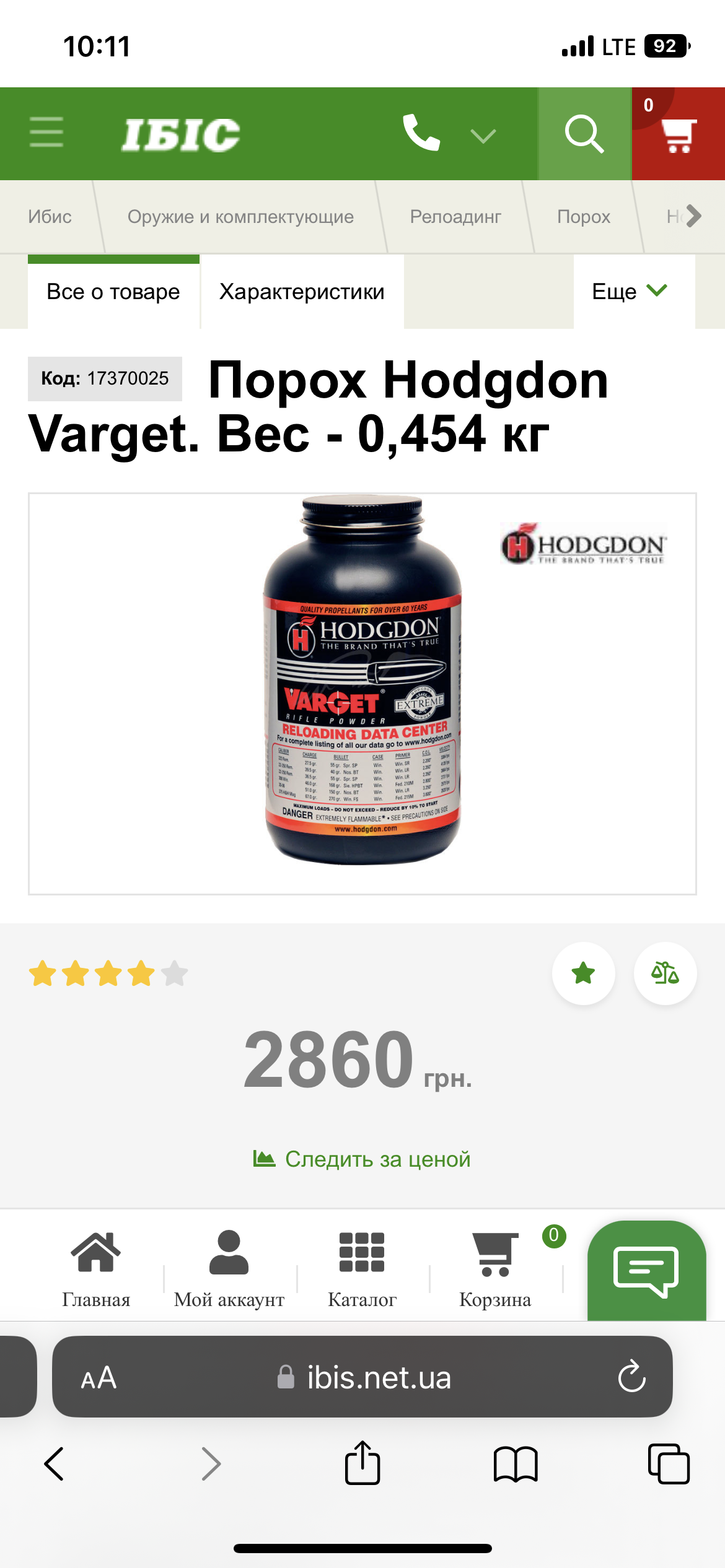The width and height of the screenshot is (725, 1568).
Task: Reload the page in Safari
Action: click(631, 1377)
